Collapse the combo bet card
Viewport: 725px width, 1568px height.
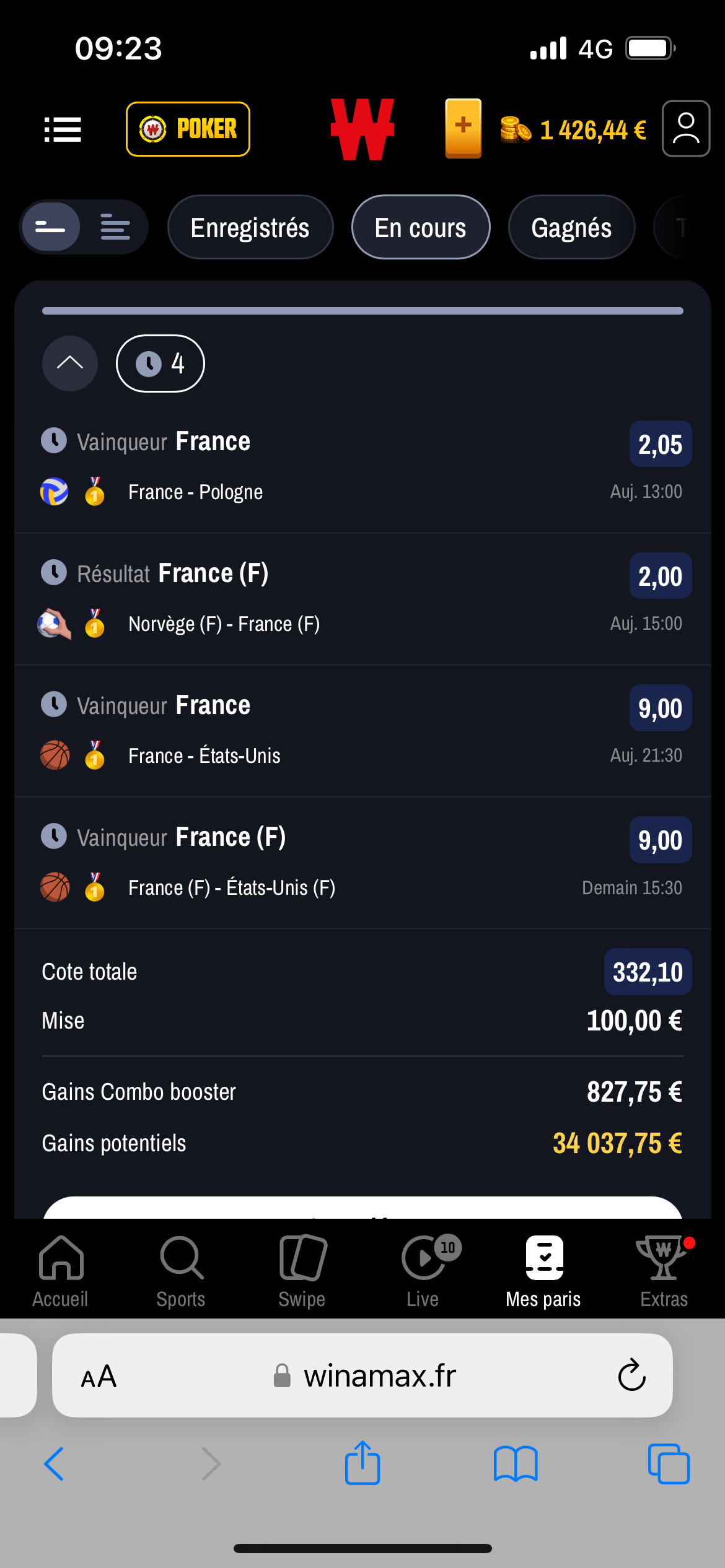pyautogui.click(x=70, y=364)
